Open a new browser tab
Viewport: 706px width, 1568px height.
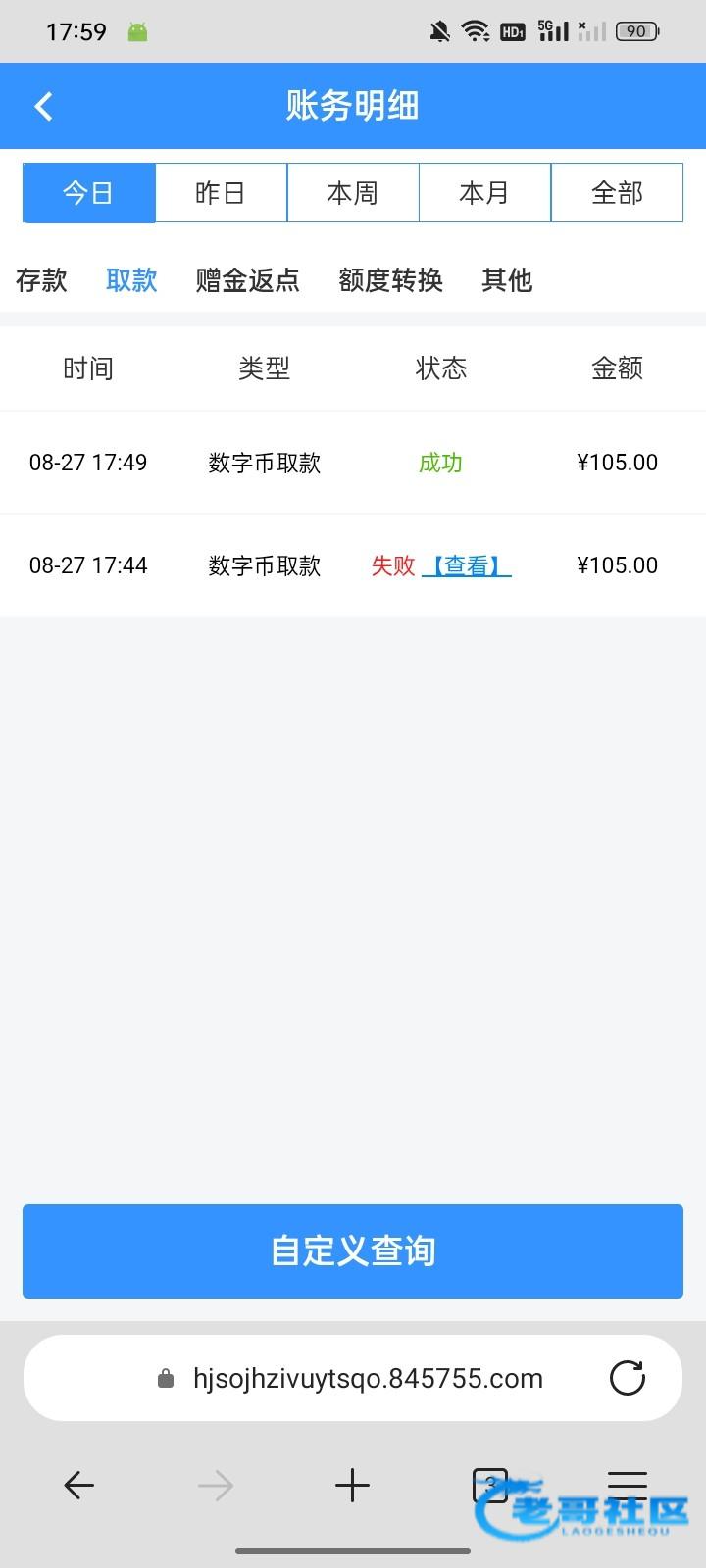coord(353,1486)
